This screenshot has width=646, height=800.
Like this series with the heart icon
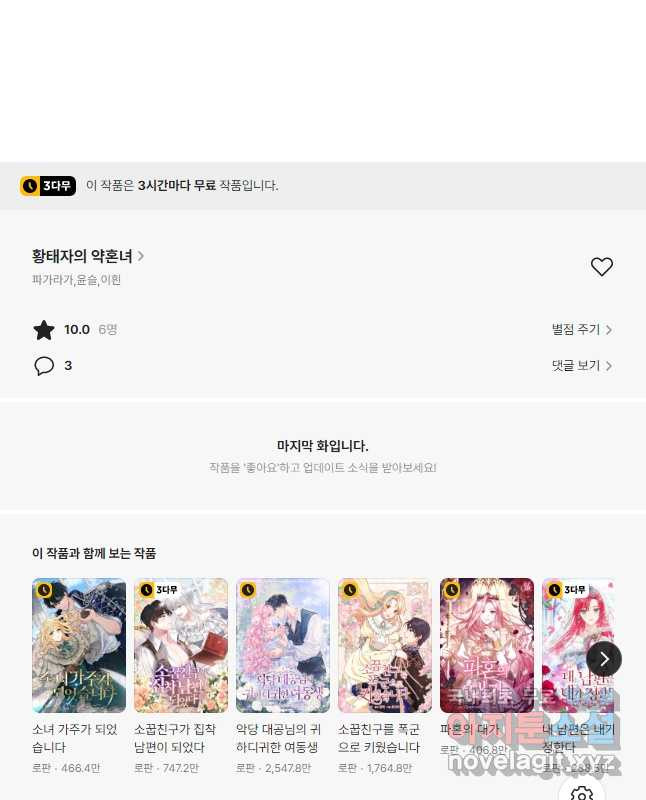tap(601, 267)
